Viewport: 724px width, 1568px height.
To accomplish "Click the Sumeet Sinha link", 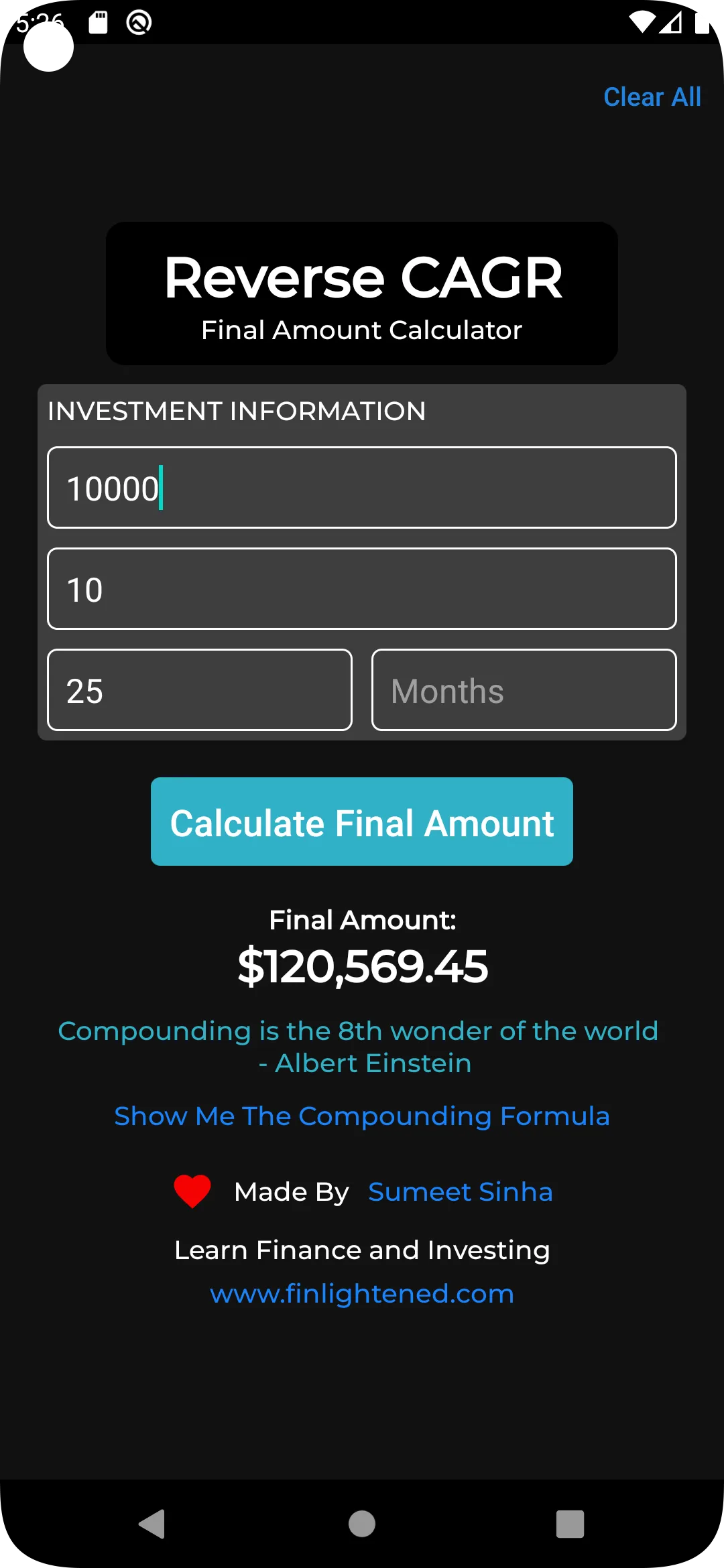I will [460, 1191].
